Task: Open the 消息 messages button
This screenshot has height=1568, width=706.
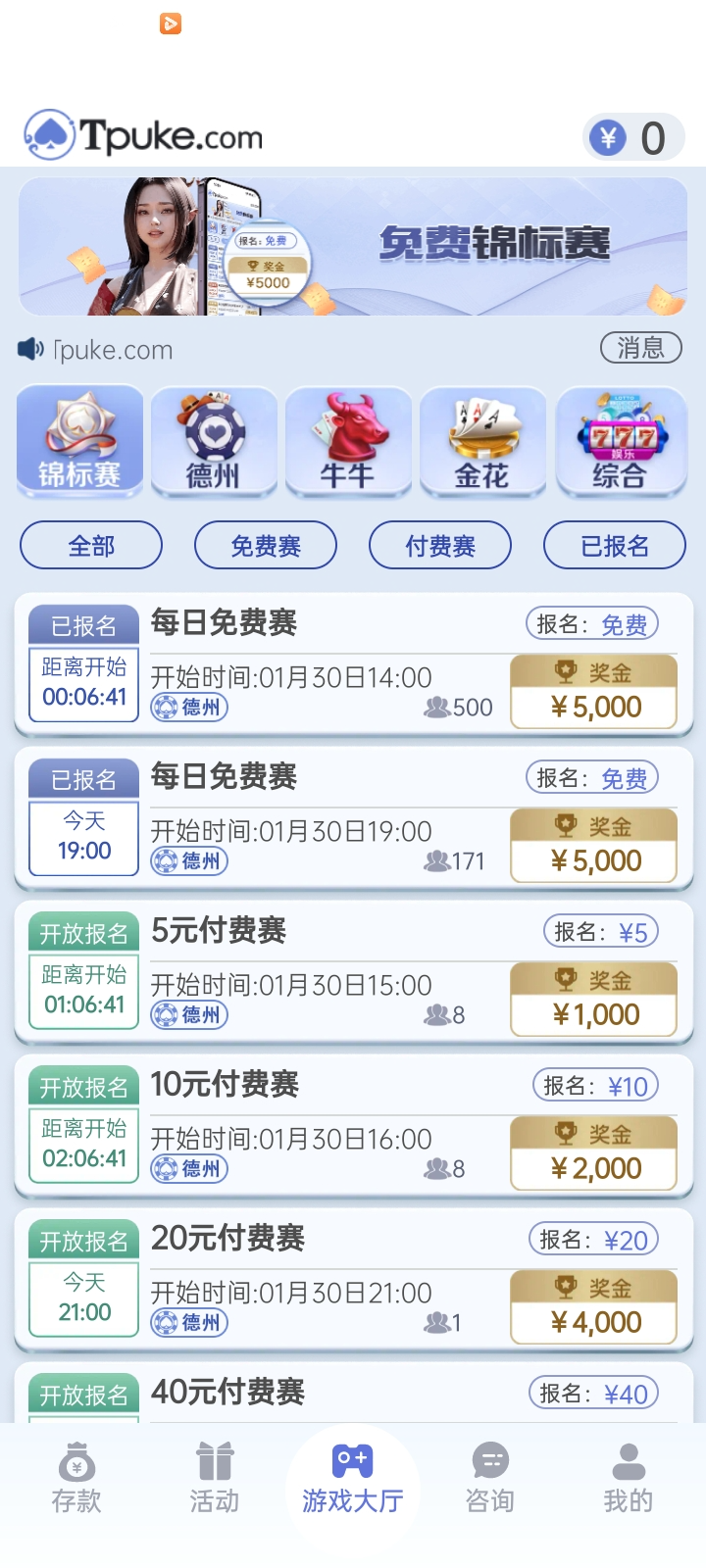Action: click(639, 347)
